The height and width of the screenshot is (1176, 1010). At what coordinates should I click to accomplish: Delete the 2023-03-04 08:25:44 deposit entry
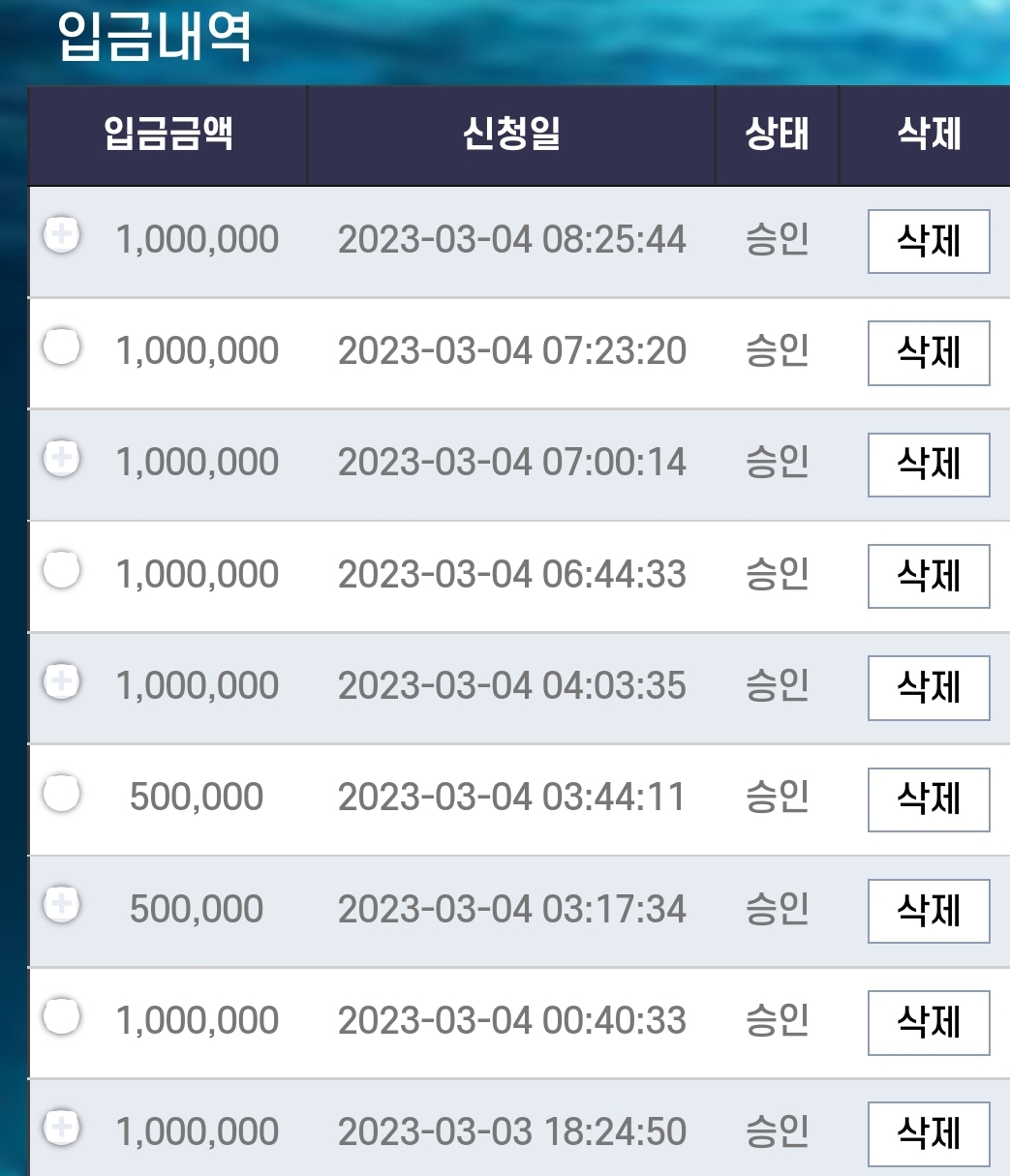tap(929, 241)
